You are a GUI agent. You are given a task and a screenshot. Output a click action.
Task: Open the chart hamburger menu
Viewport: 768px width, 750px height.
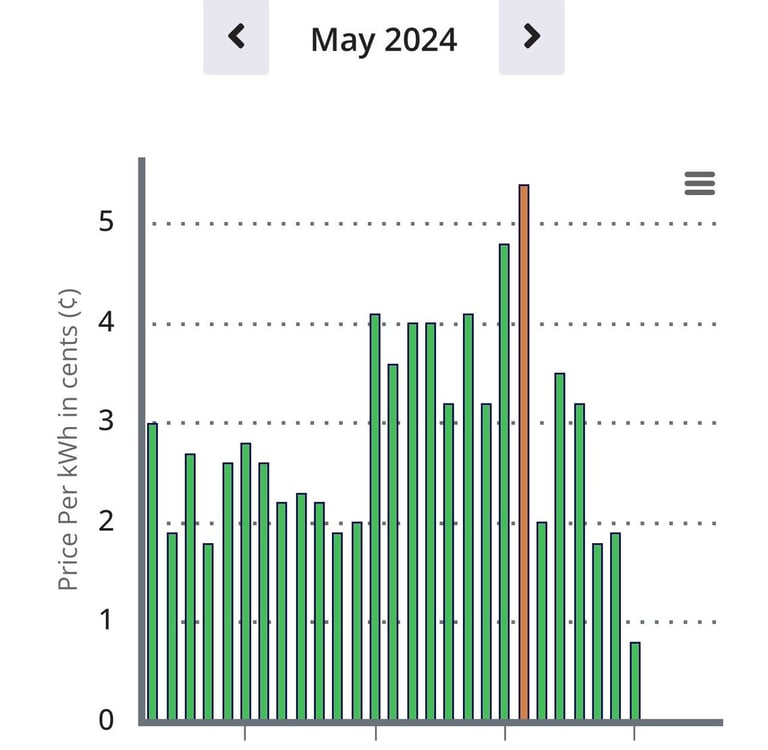pyautogui.click(x=699, y=184)
